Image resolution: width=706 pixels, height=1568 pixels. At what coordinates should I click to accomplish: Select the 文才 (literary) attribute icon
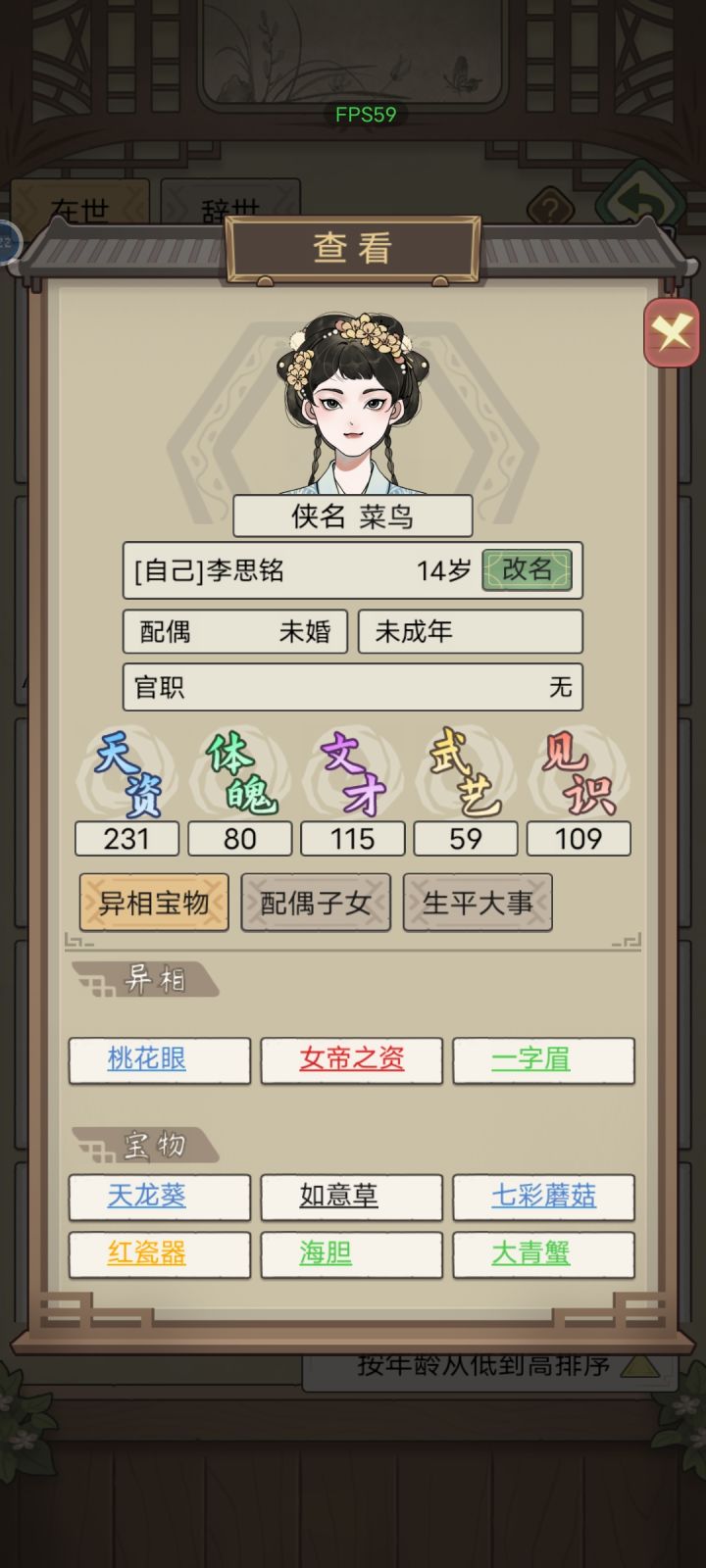(352, 774)
